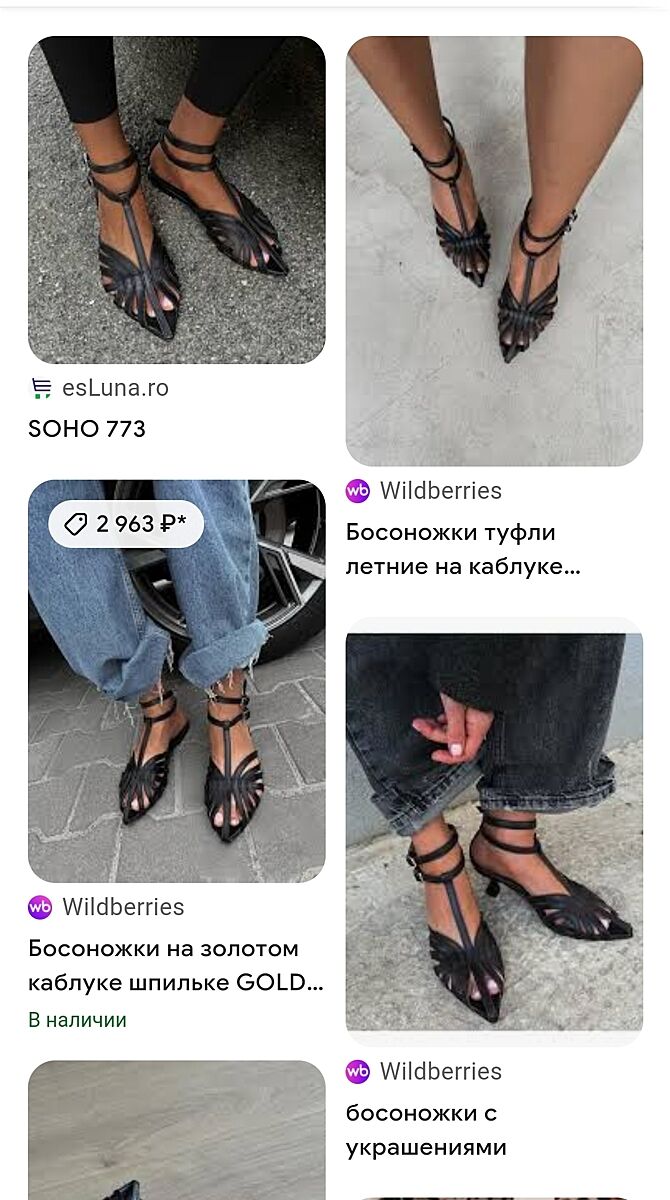670x1200 pixels.
Task: Open the 'Босоножки на золотом каблуке шпильке GOLD' title link
Action: [x=176, y=965]
